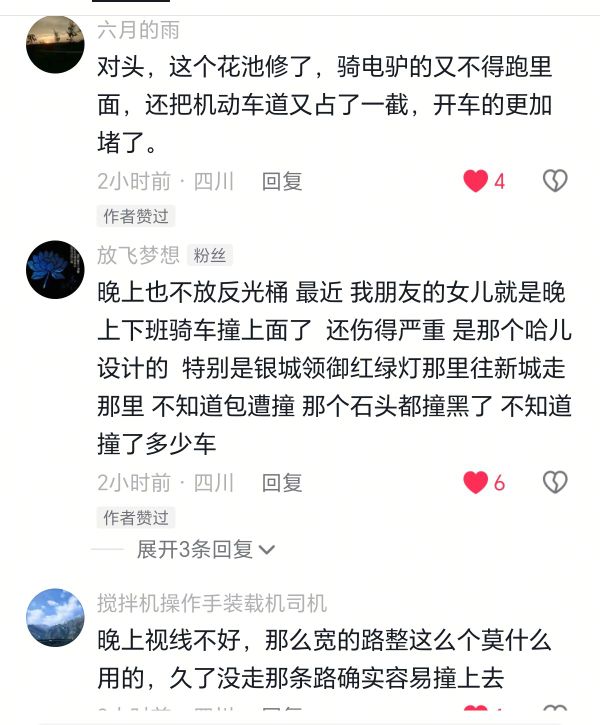Viewport: 600px width, 725px height.
Task: Reply to 六月的雨's comment
Action: [282, 181]
